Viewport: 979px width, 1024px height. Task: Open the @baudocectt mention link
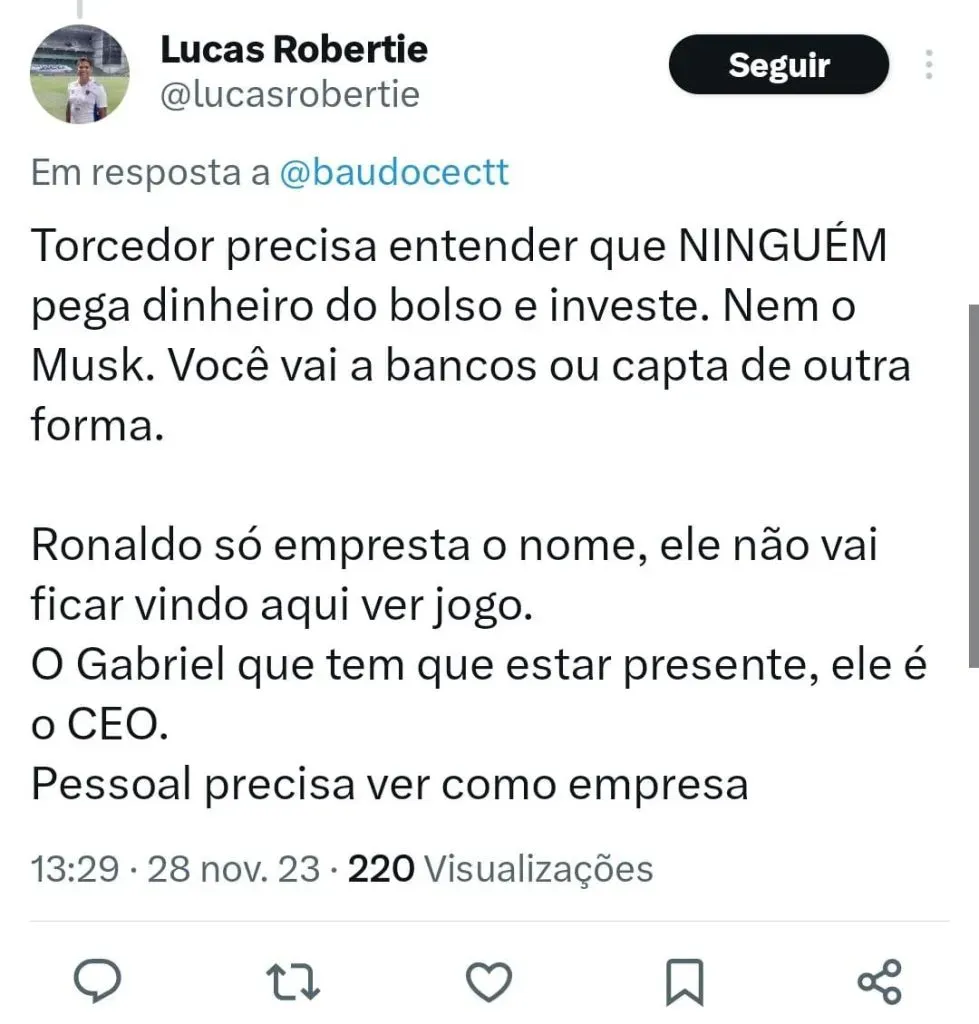393,172
